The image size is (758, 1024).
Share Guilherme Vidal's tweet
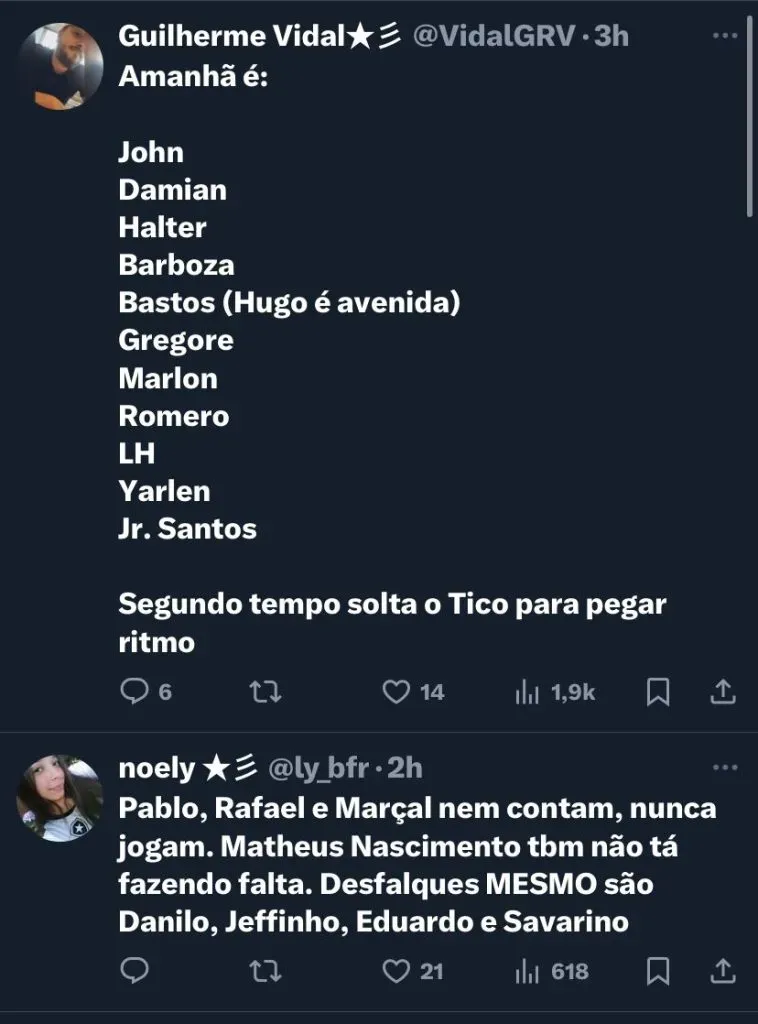[723, 691]
